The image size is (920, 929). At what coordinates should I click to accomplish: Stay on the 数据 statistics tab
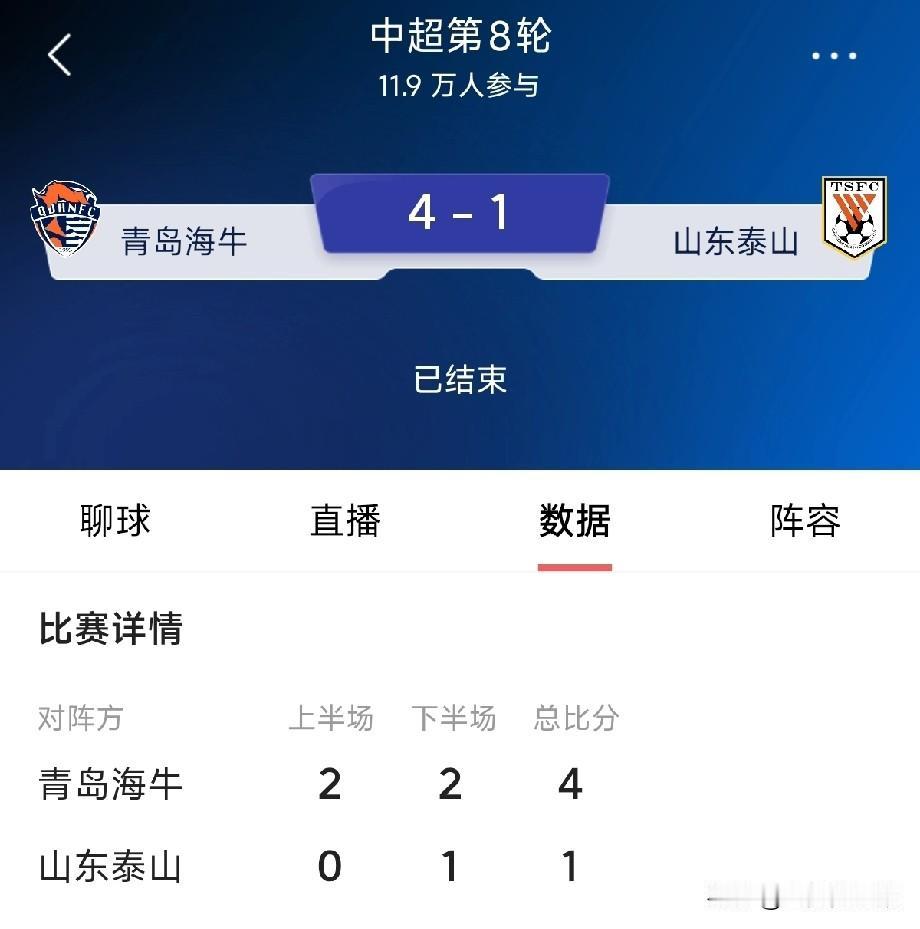tap(574, 521)
